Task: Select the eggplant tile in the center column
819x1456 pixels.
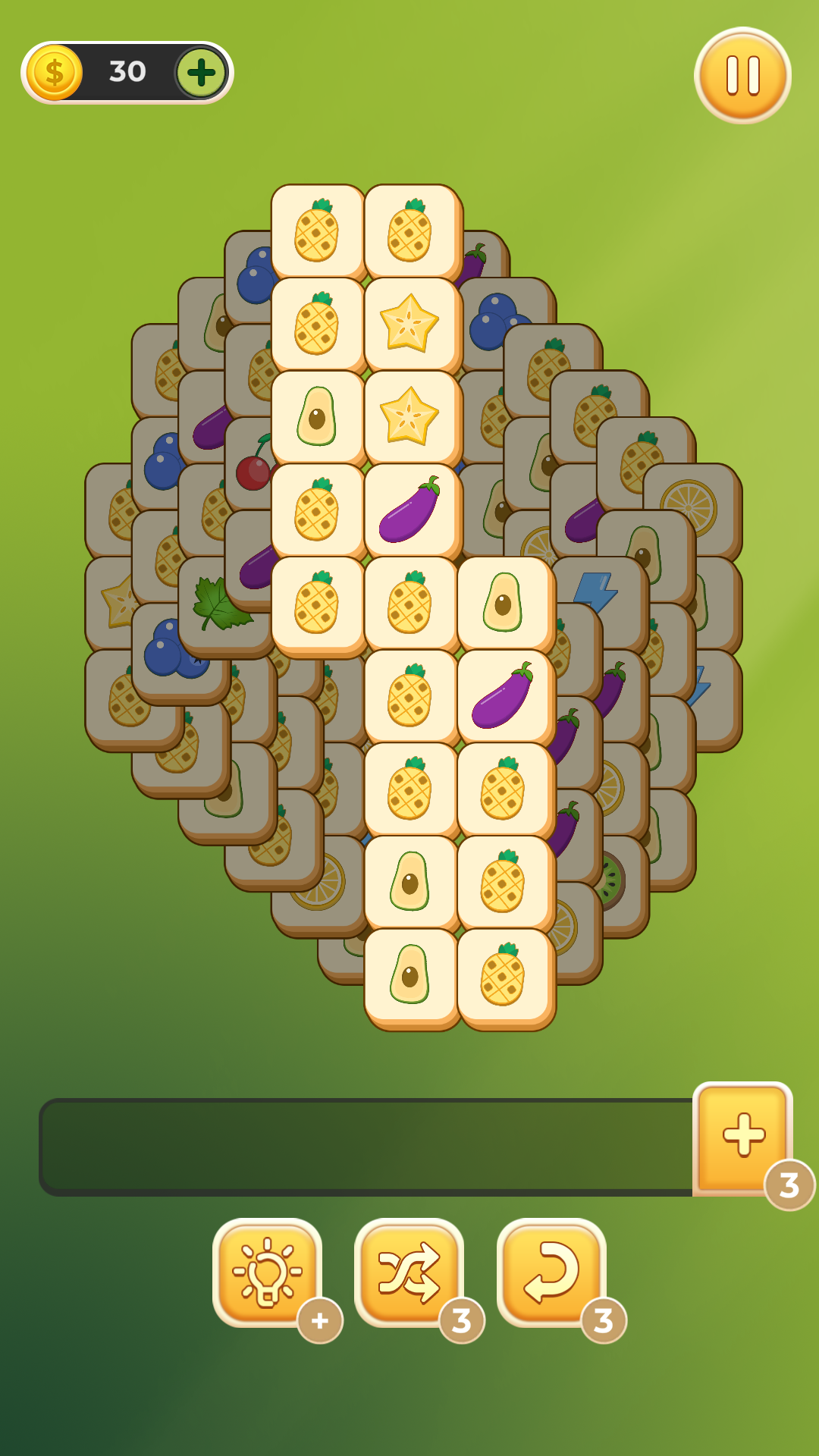Action: [409, 508]
